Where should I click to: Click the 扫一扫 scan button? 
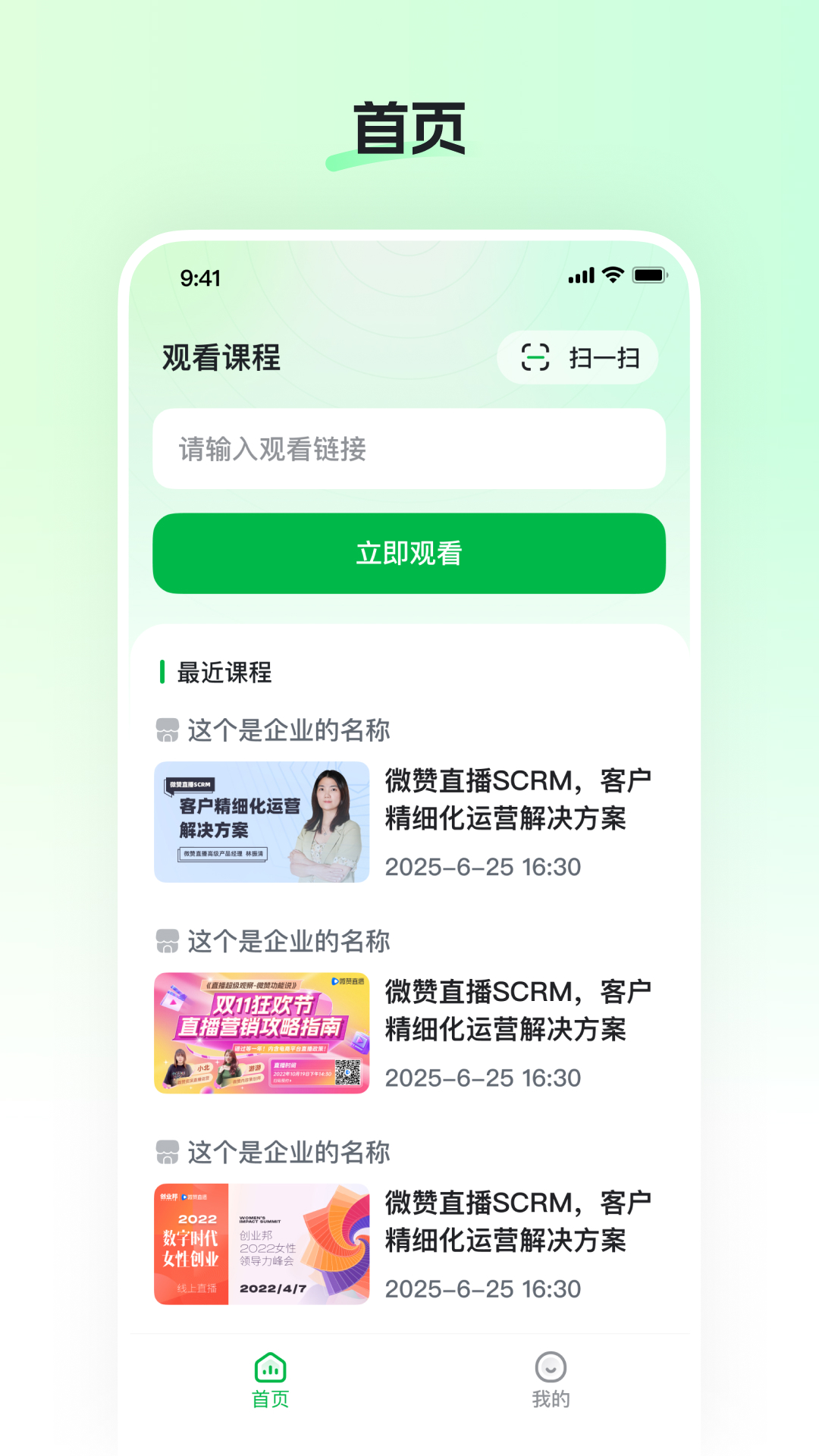[579, 357]
